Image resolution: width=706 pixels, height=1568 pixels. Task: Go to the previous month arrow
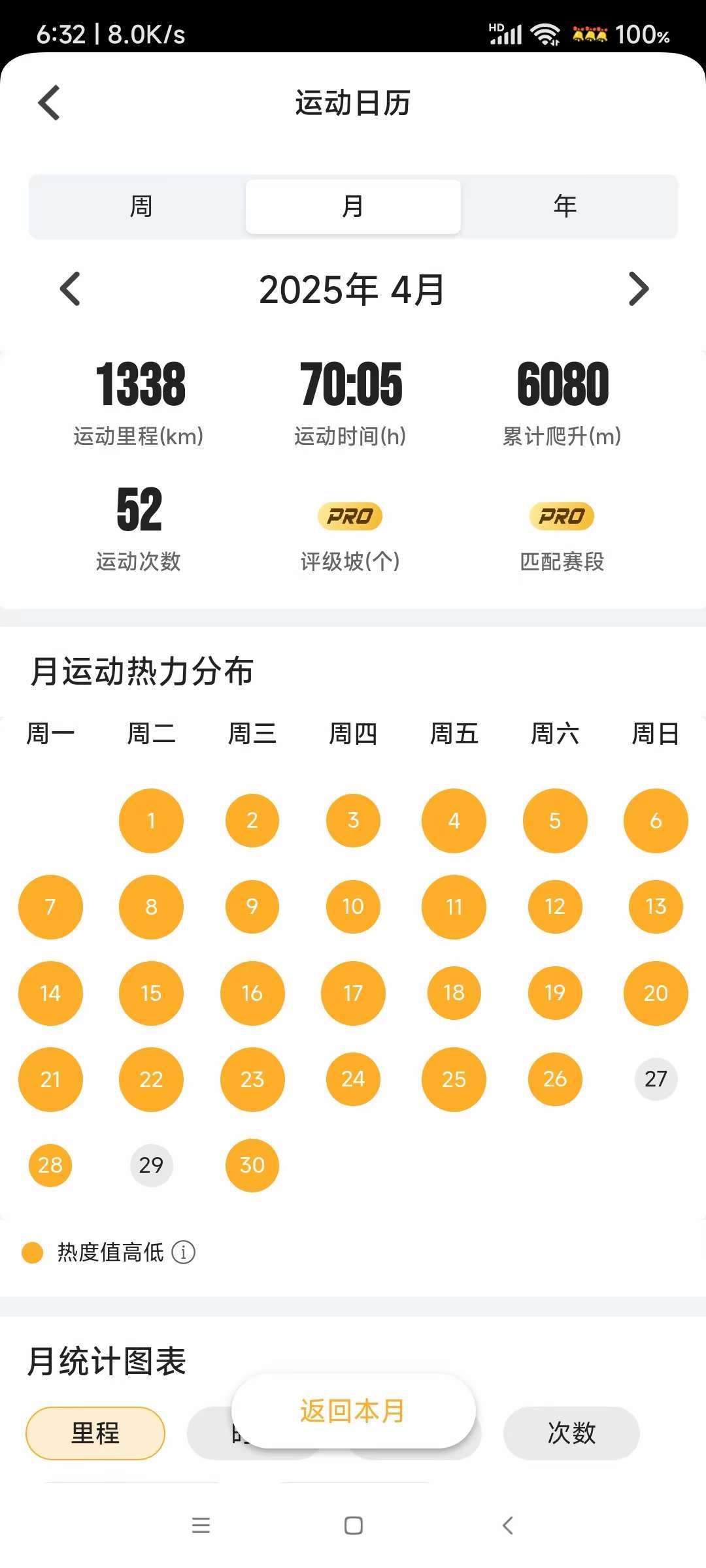pos(70,289)
